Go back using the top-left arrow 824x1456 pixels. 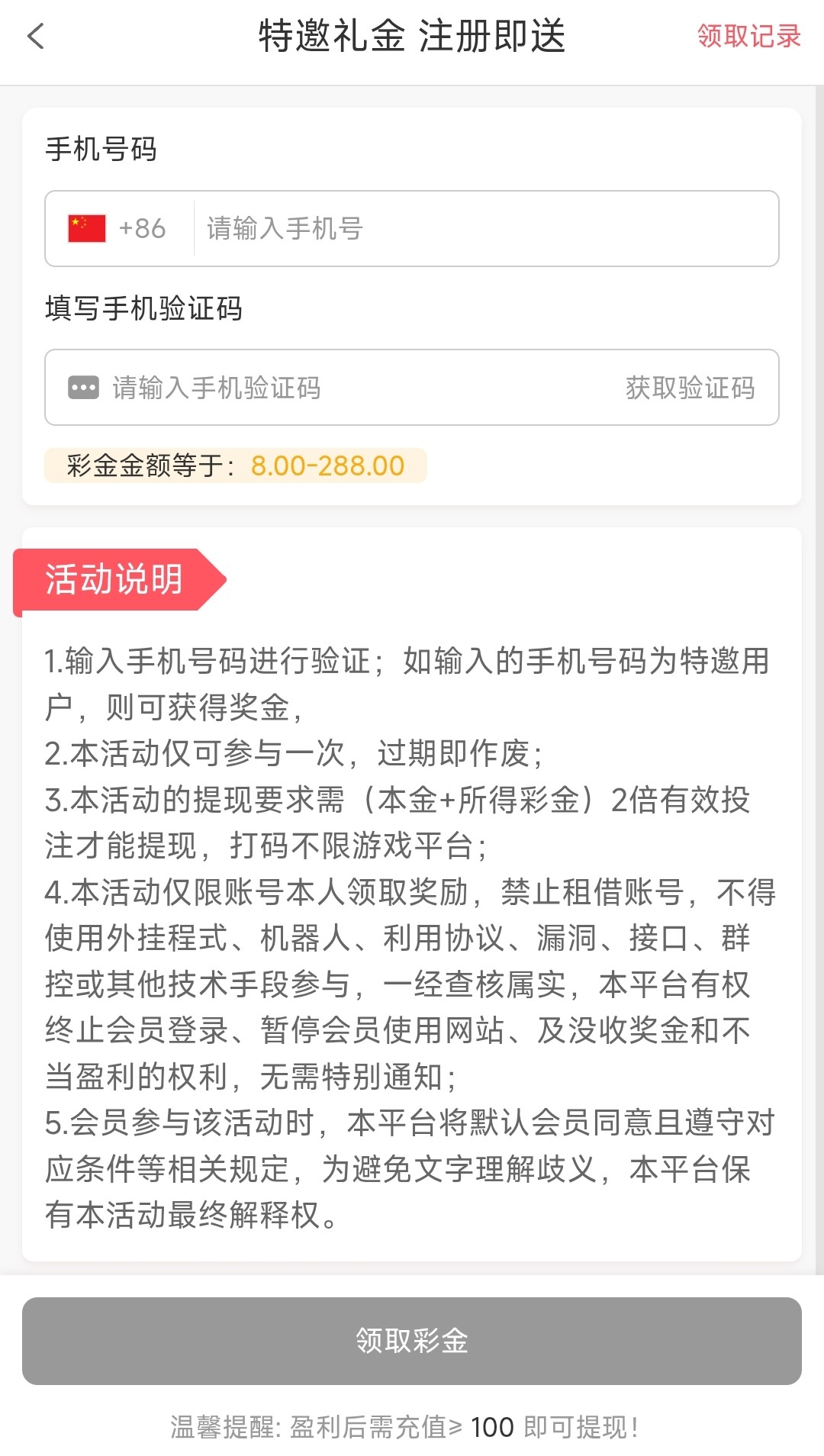point(36,36)
